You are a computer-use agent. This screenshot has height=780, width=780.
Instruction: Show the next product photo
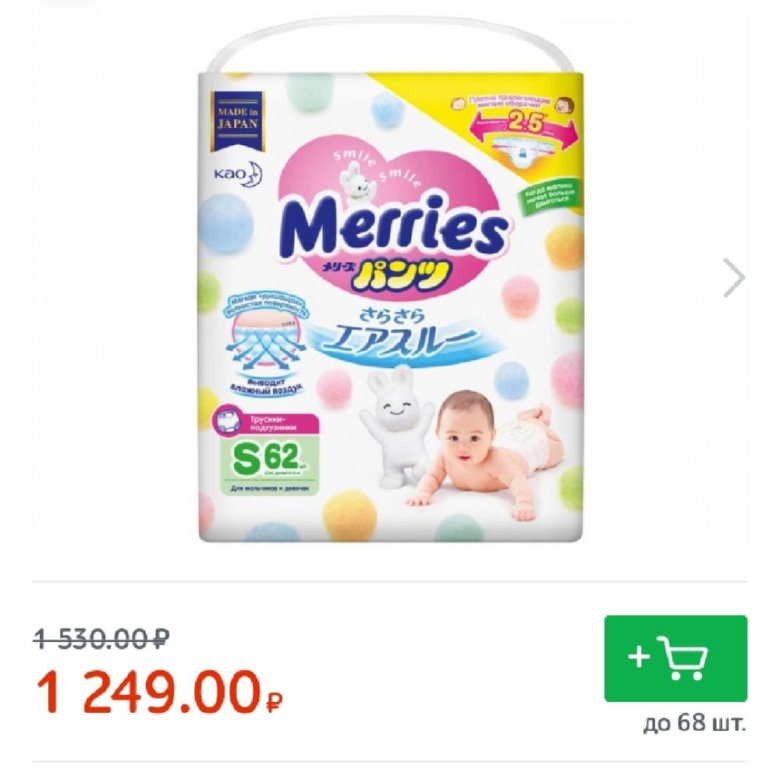coord(734,278)
